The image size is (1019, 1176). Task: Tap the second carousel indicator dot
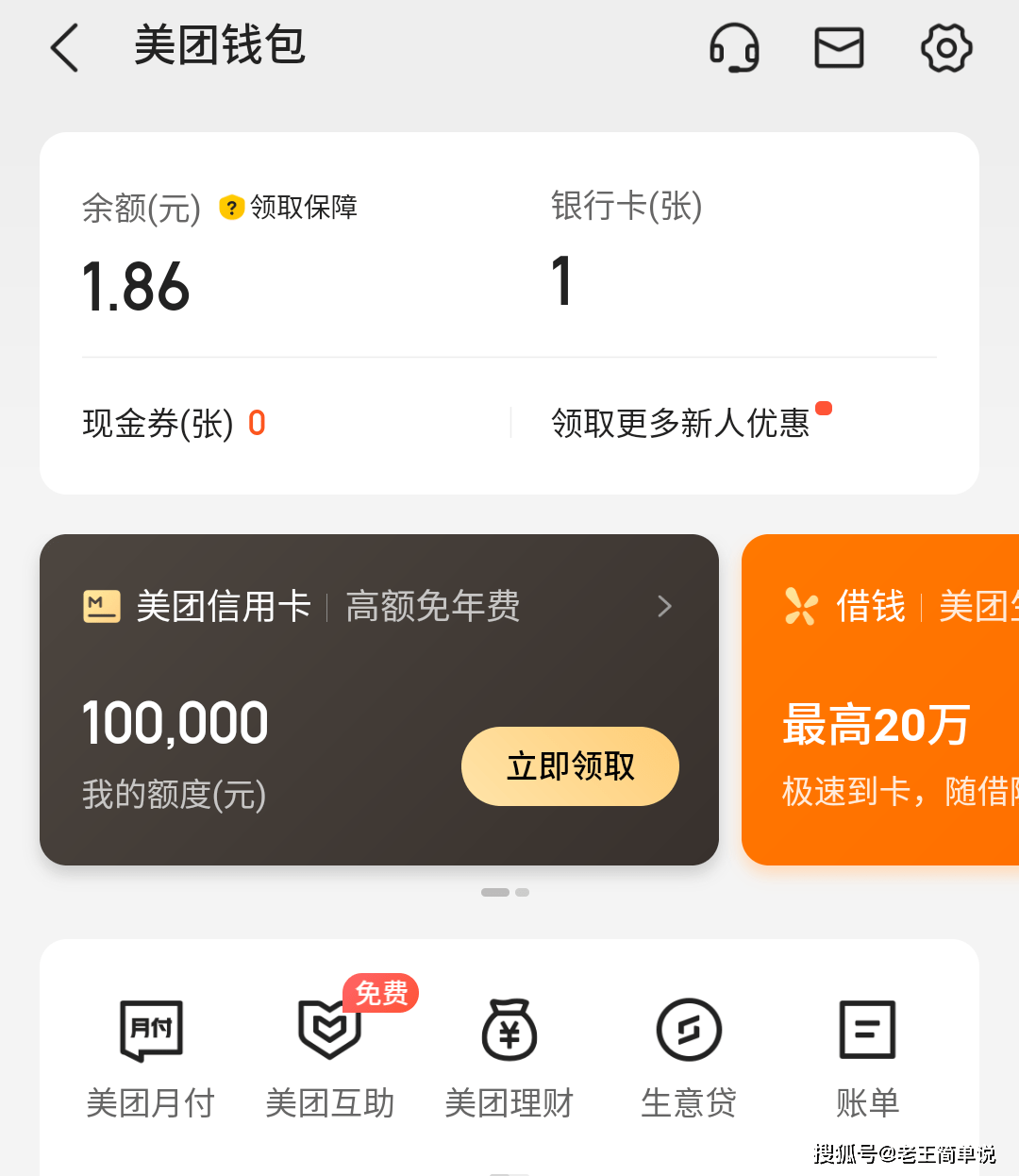click(522, 892)
